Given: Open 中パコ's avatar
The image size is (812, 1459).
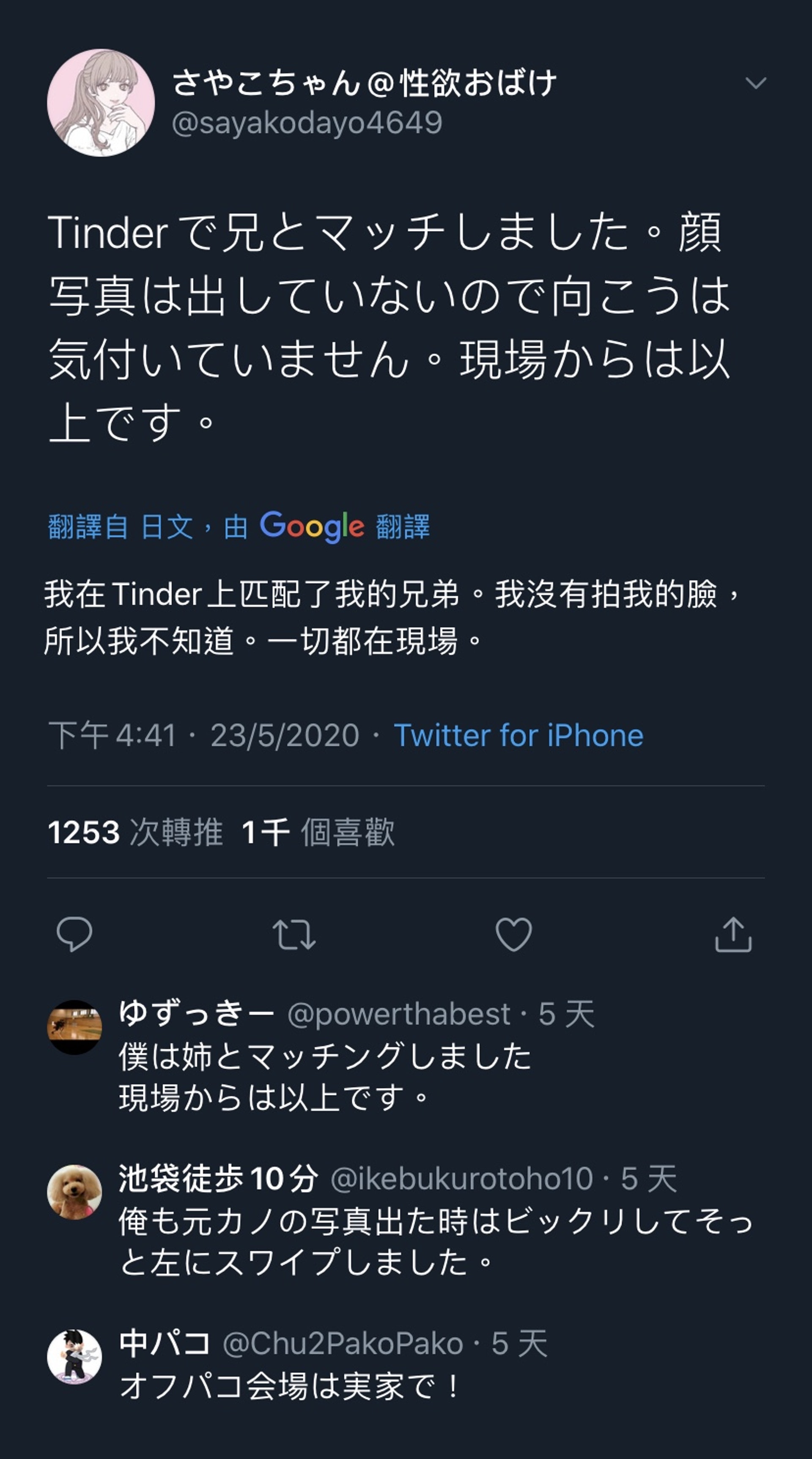Looking at the screenshot, I should tap(74, 1357).
